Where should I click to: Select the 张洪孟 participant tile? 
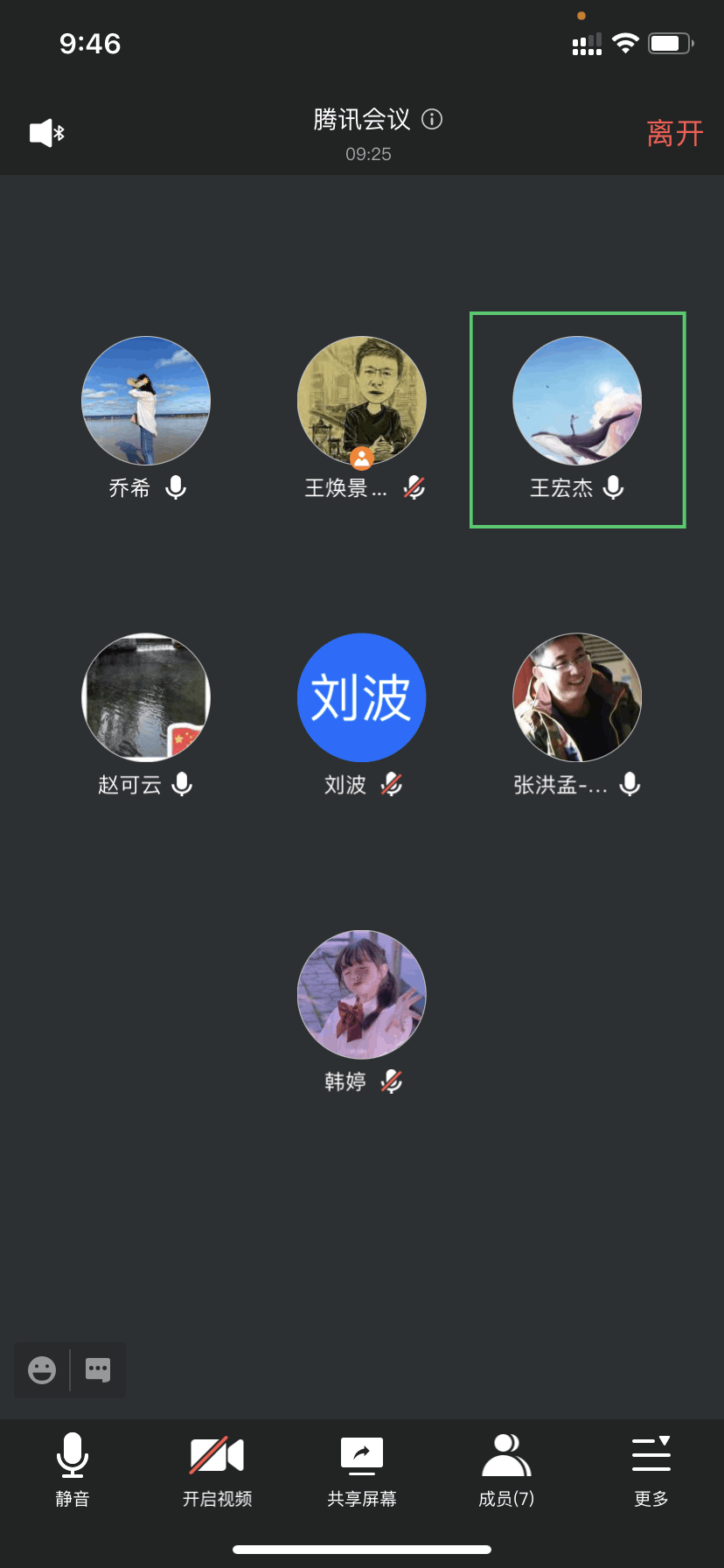pyautogui.click(x=577, y=698)
